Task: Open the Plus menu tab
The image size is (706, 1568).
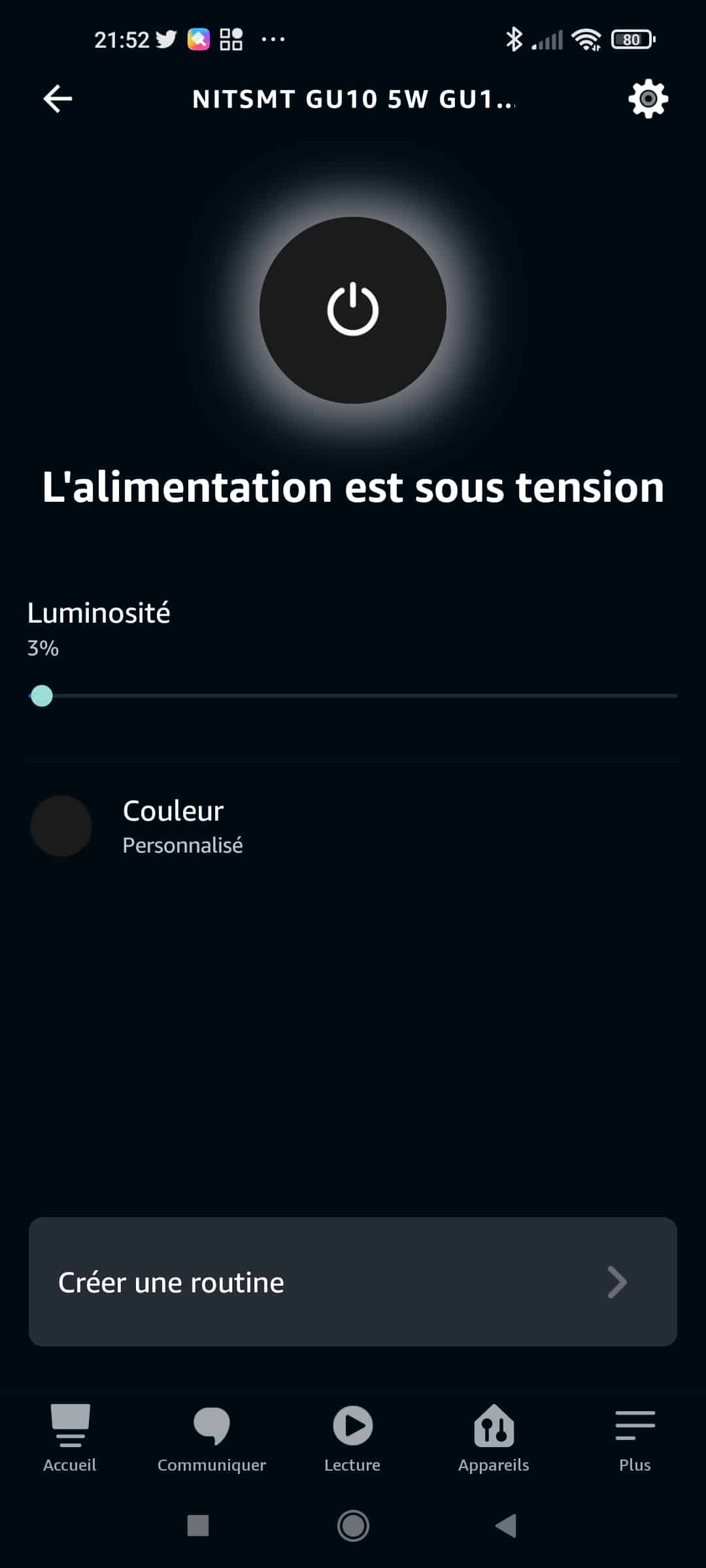Action: coord(635,1439)
